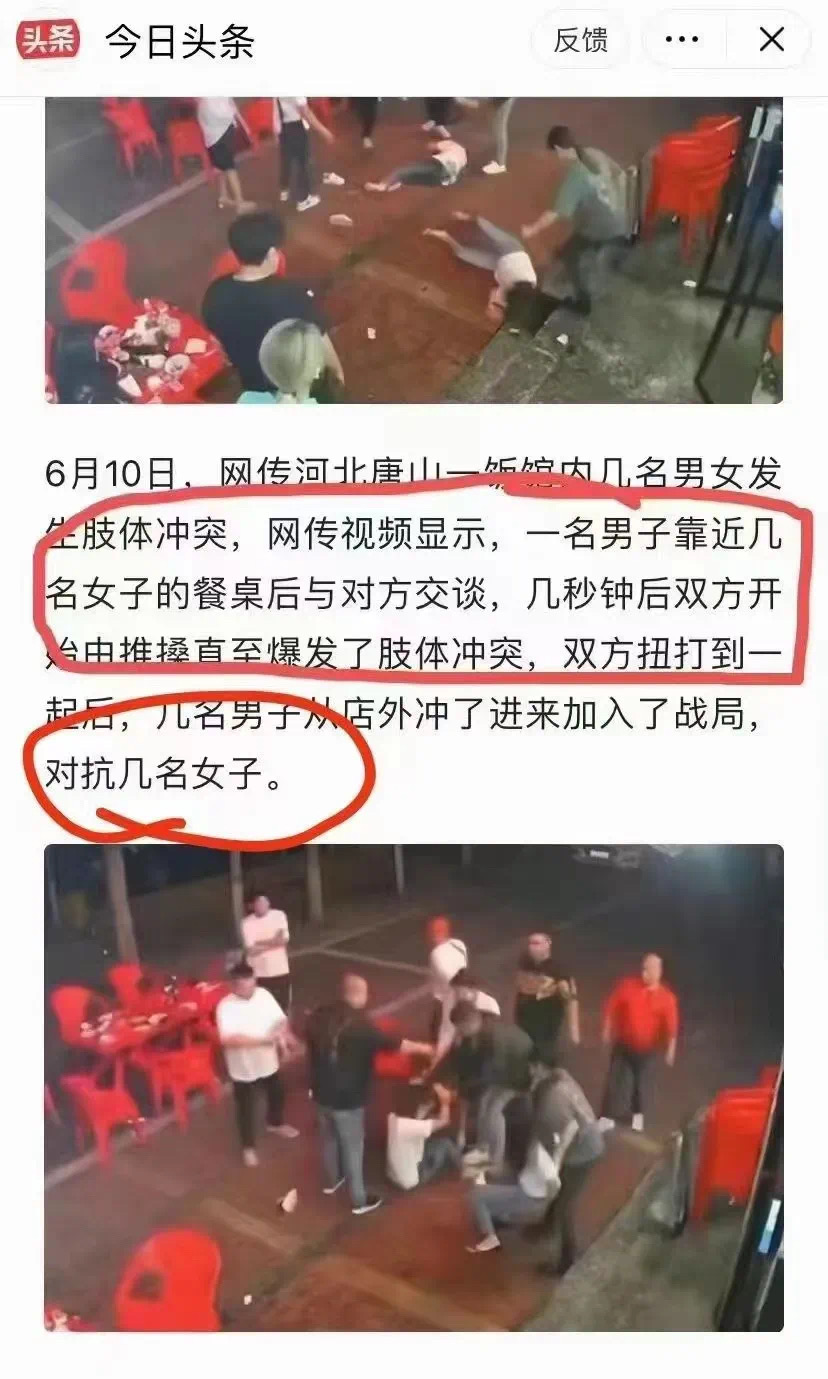Image resolution: width=828 pixels, height=1379 pixels.
Task: Open the three-dot overflow menu
Action: point(682,41)
